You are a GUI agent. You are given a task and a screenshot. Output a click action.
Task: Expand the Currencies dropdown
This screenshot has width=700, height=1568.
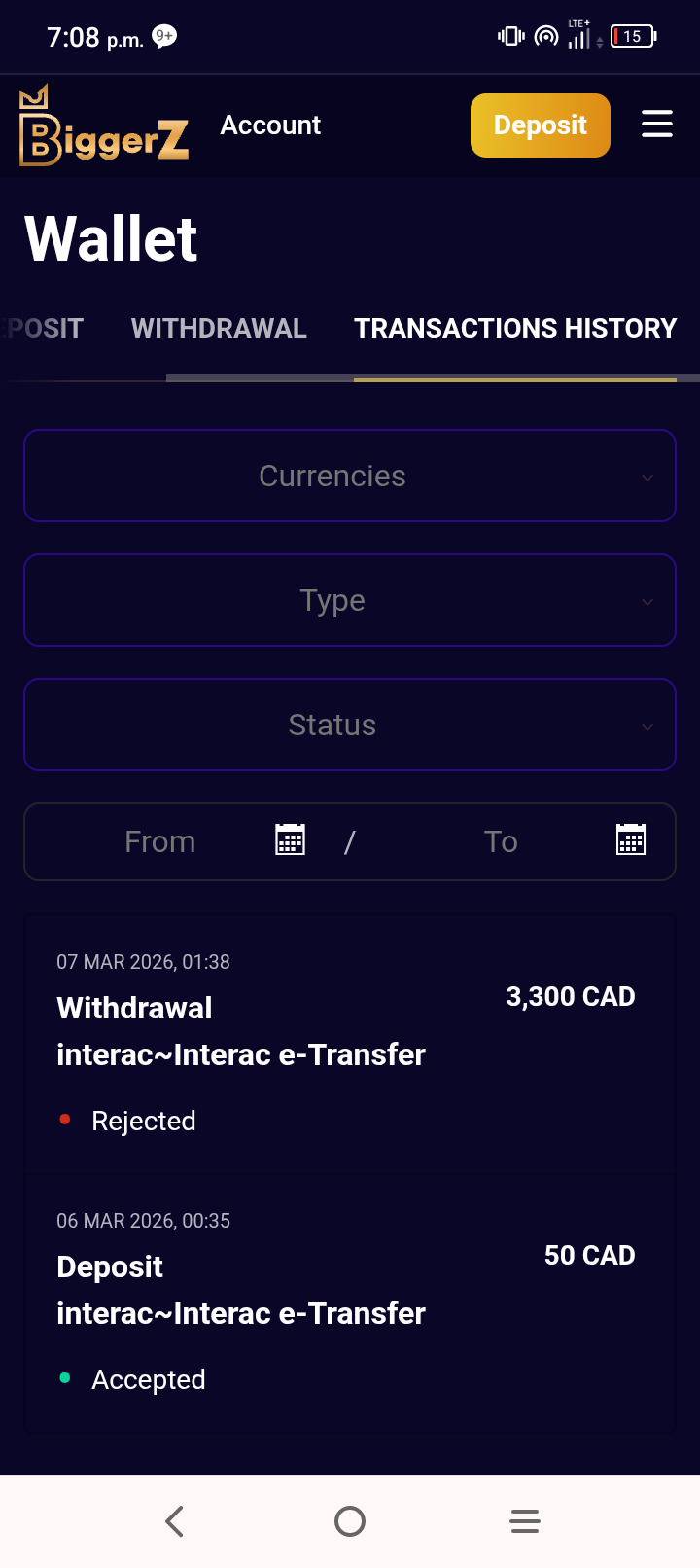click(x=350, y=476)
